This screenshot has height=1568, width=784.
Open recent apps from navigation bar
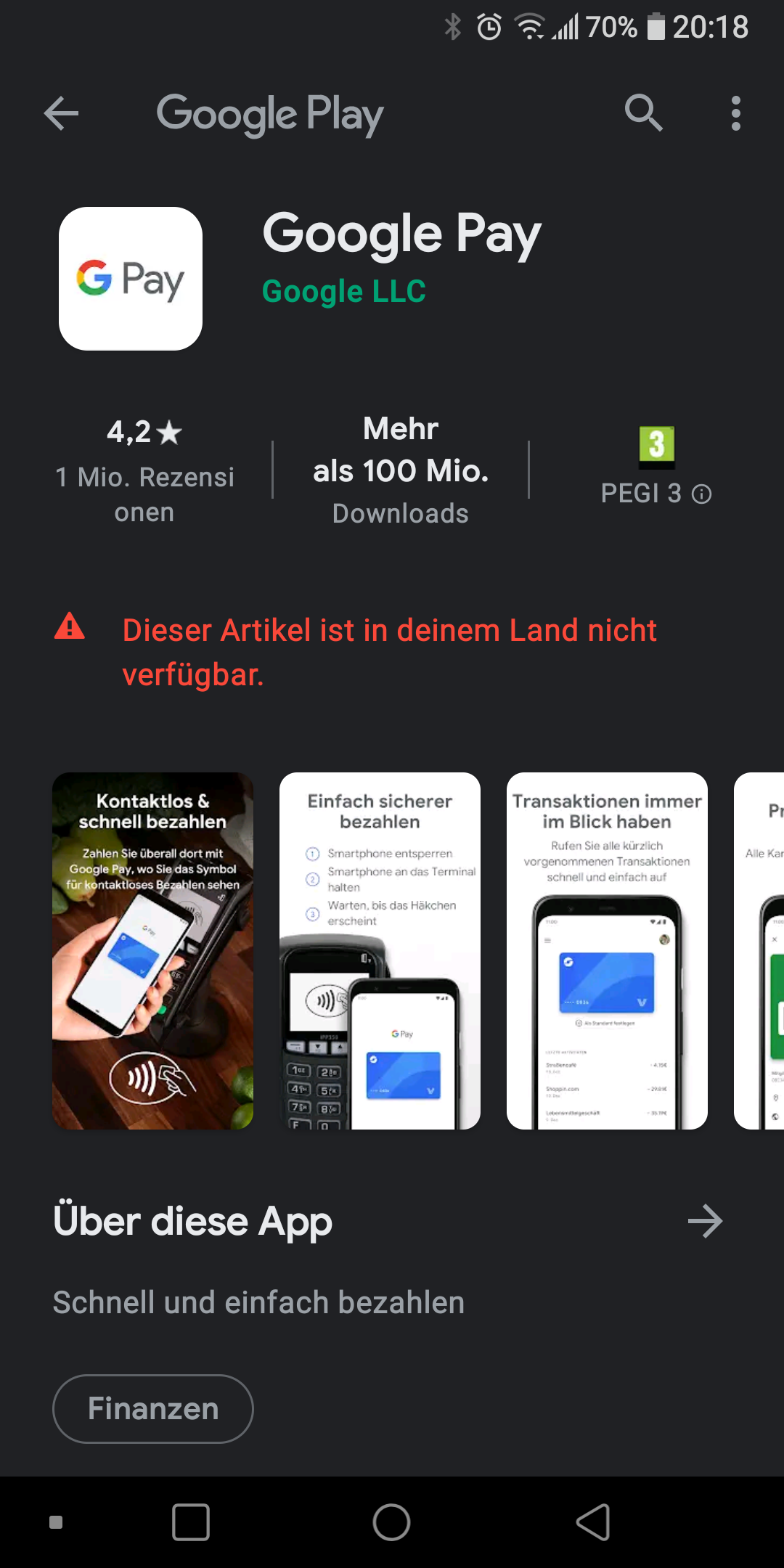(x=191, y=1522)
